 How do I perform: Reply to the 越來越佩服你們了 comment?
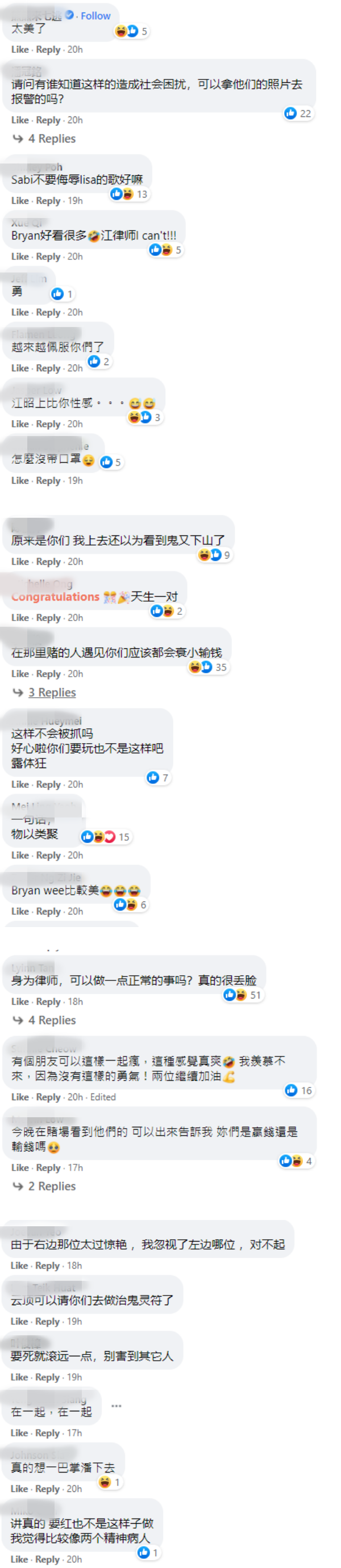click(48, 368)
